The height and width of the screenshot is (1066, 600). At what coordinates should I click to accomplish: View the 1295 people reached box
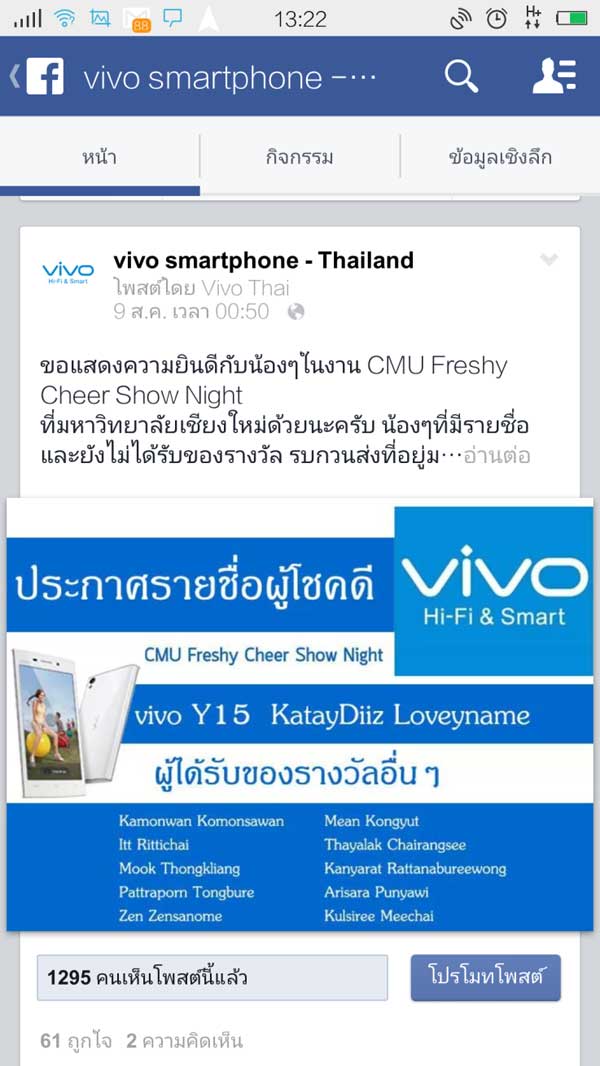coord(211,977)
